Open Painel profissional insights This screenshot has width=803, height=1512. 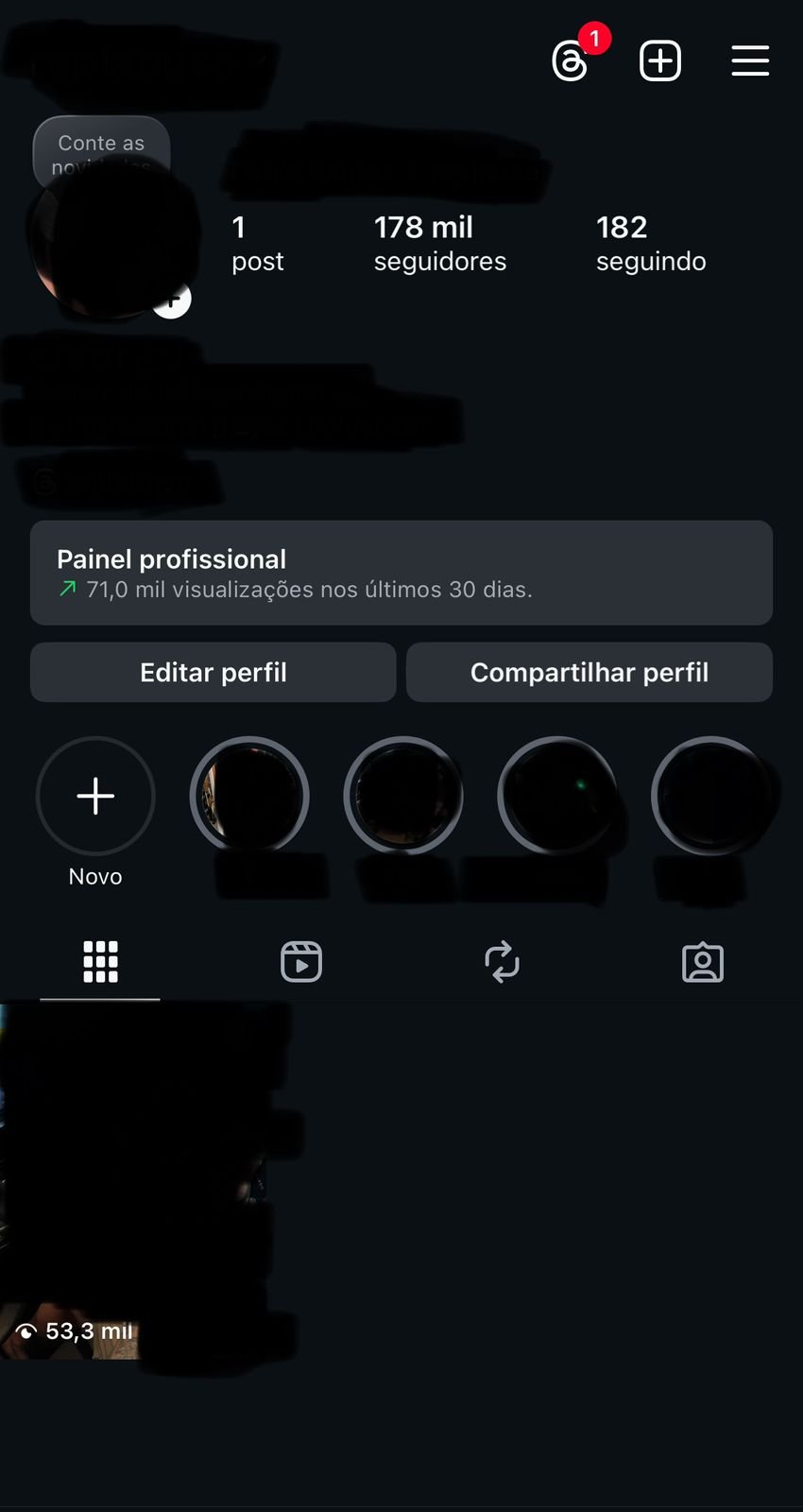pos(401,573)
